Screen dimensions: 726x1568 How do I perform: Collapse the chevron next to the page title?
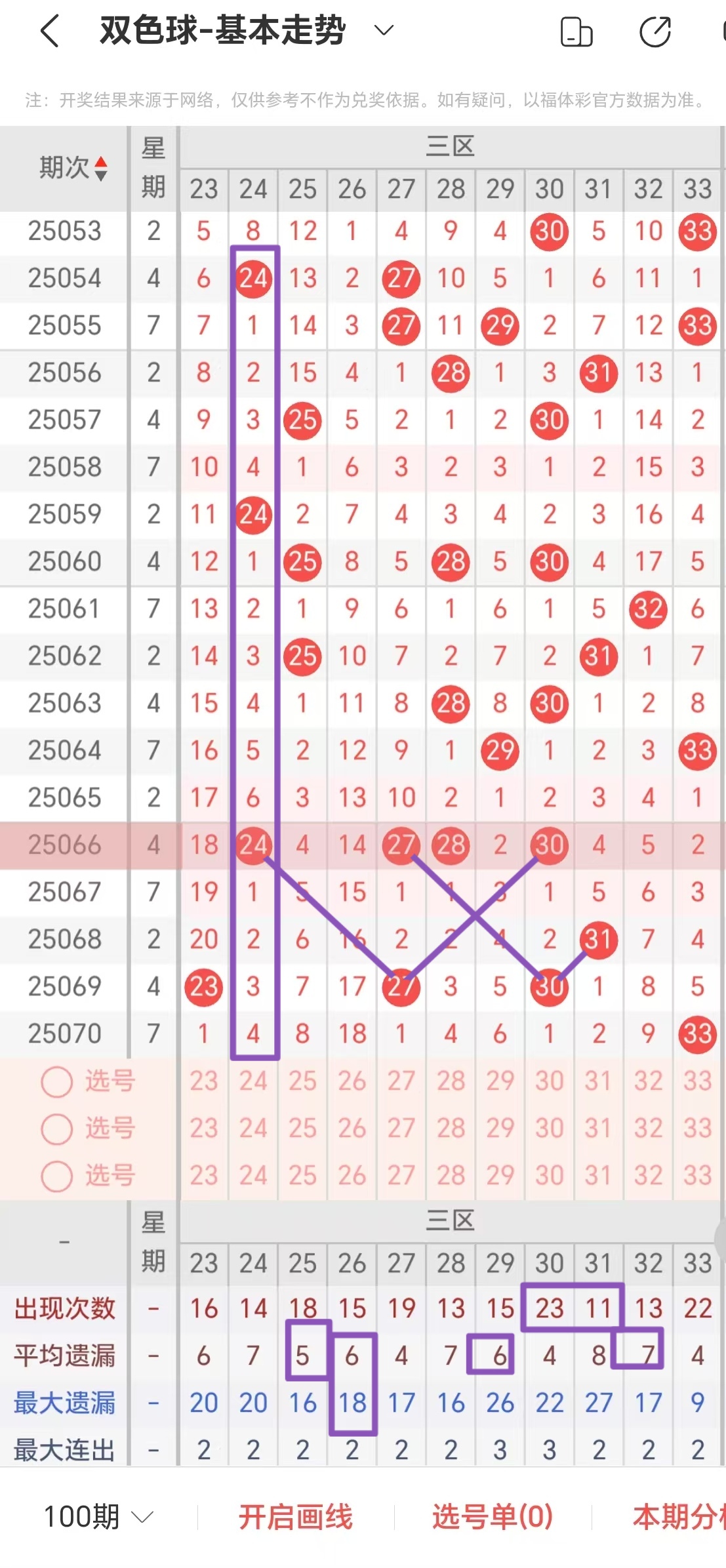tap(383, 30)
